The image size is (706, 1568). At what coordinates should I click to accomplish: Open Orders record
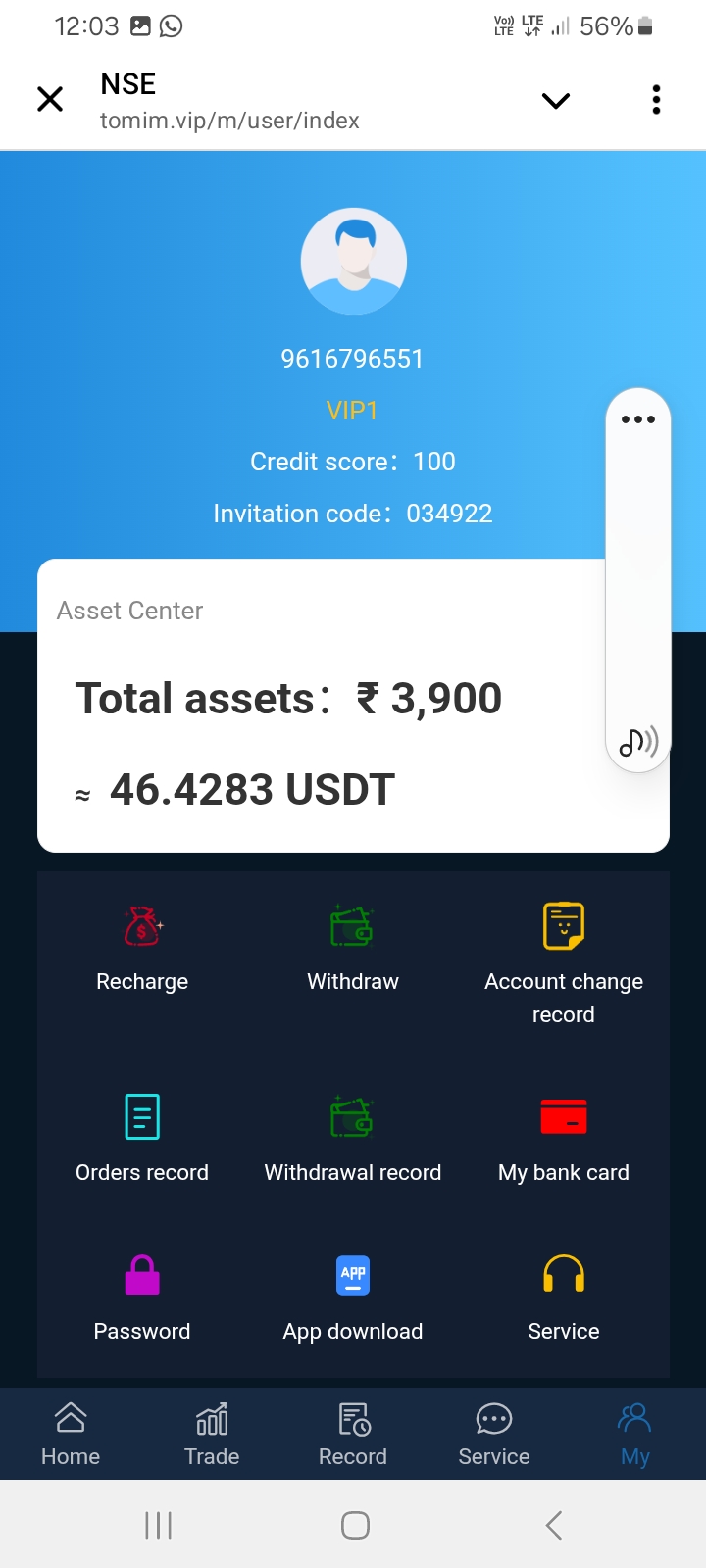click(x=142, y=1138)
